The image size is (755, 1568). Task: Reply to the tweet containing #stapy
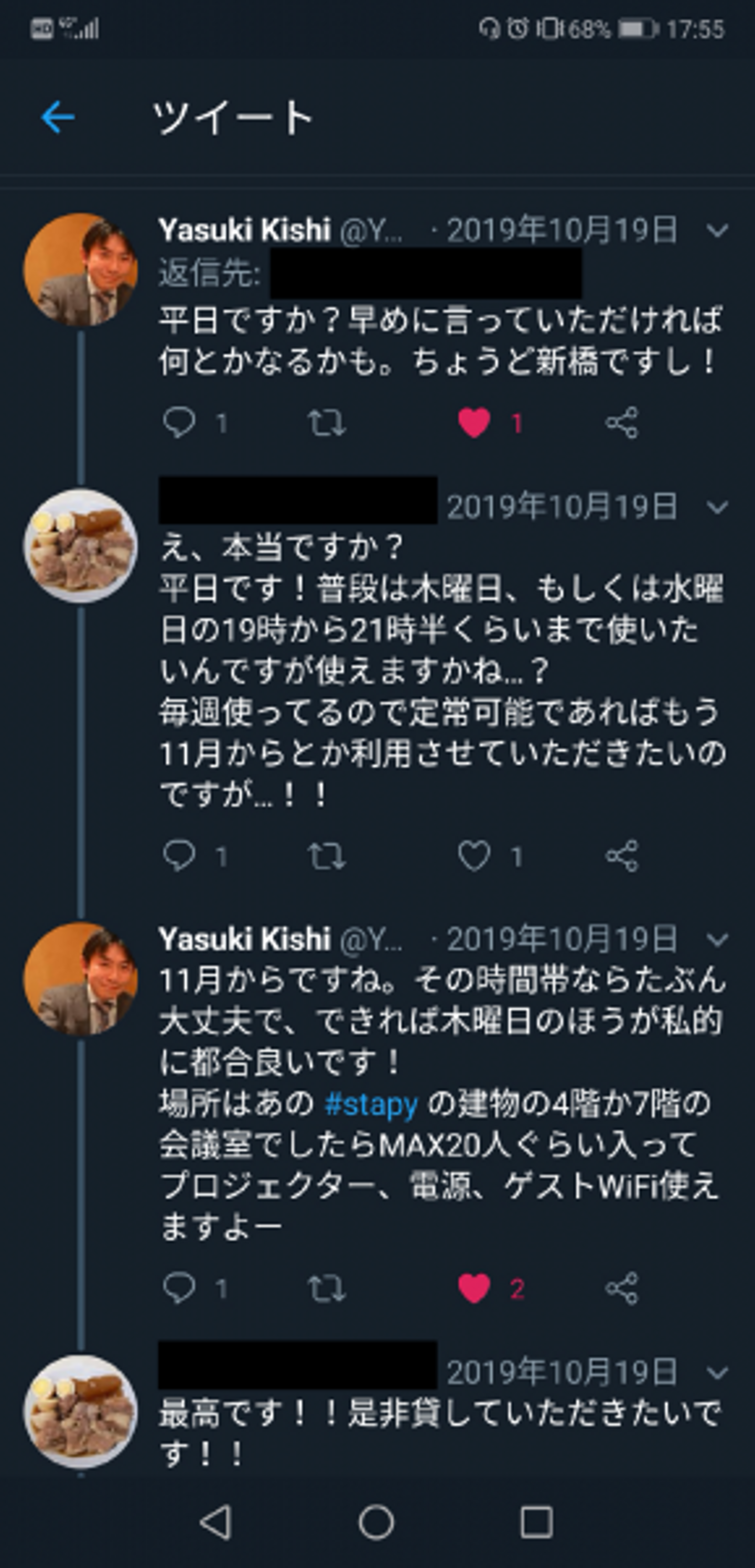tap(179, 1288)
